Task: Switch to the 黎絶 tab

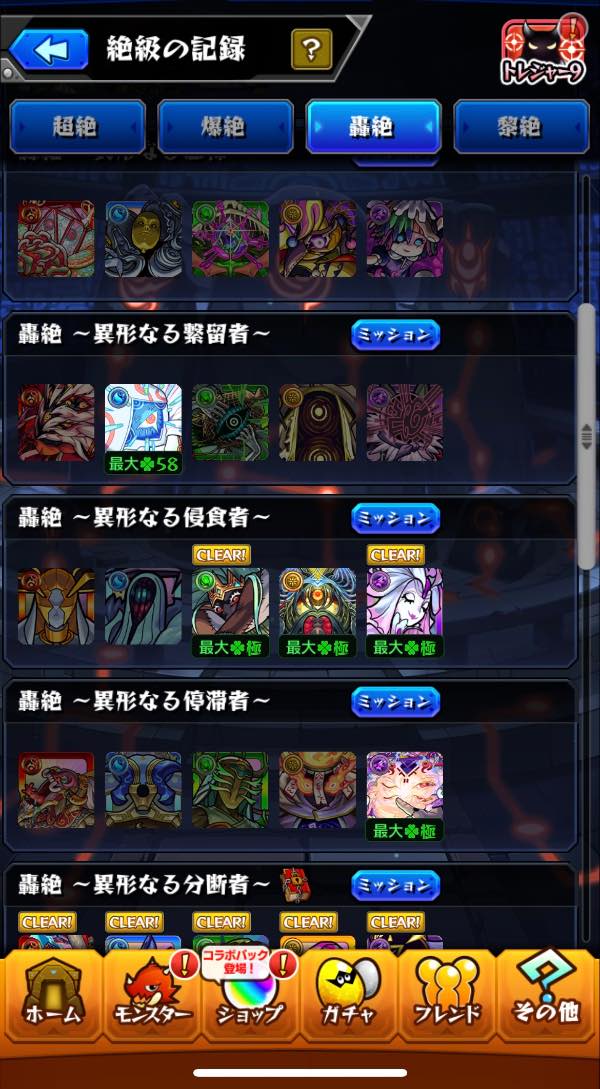Action: (x=521, y=126)
